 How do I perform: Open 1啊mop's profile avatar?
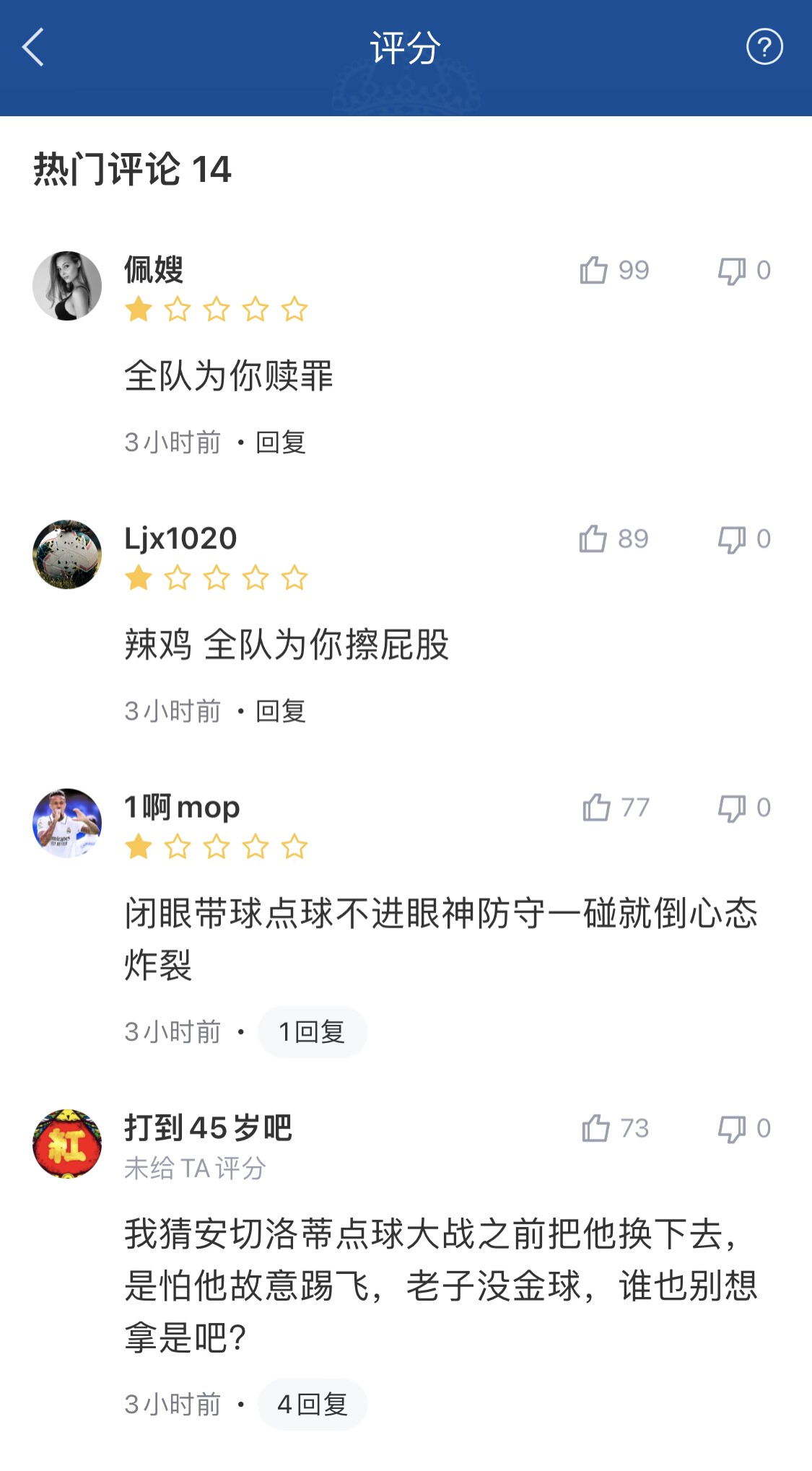(67, 823)
